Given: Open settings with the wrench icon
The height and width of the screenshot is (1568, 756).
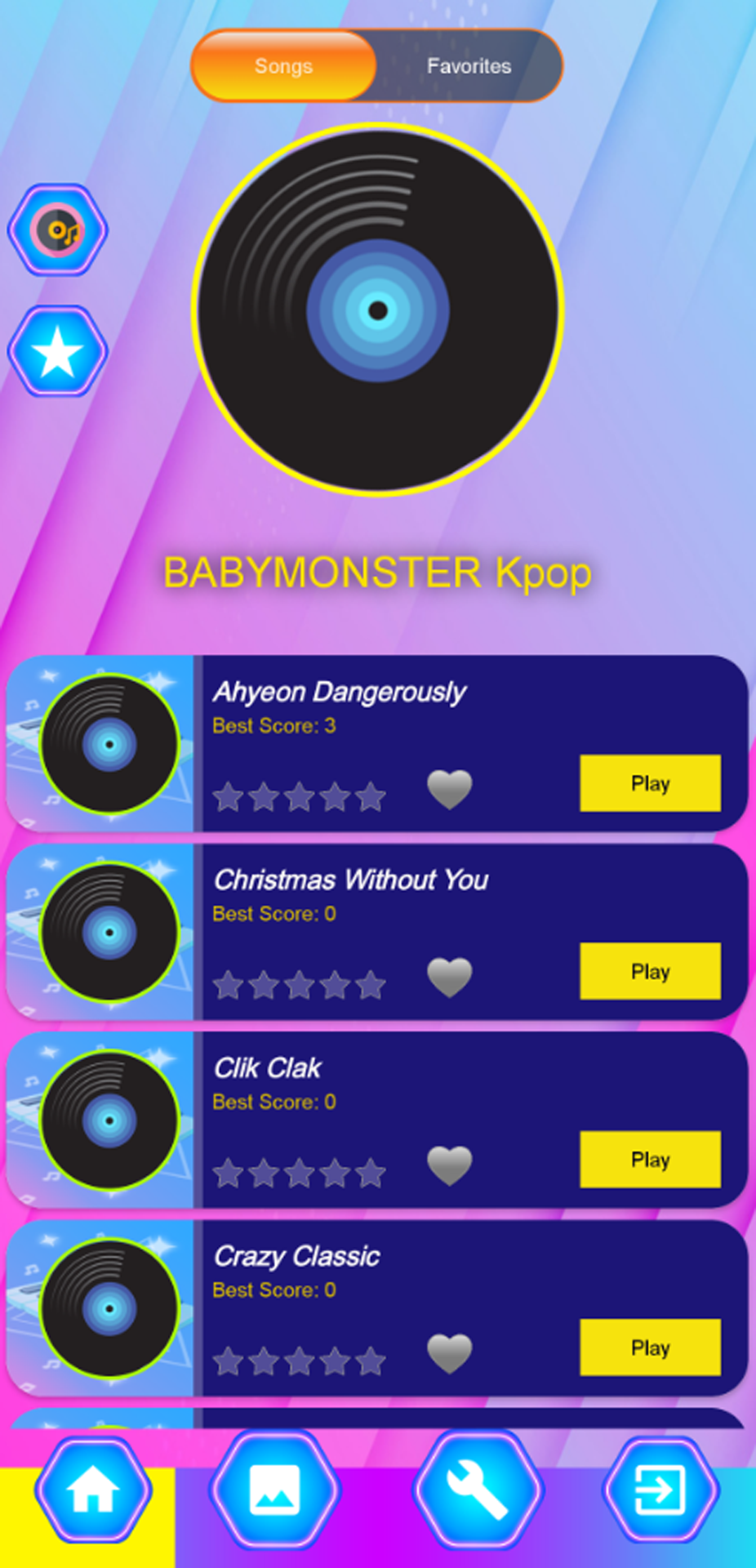Looking at the screenshot, I should pos(478,1490).
